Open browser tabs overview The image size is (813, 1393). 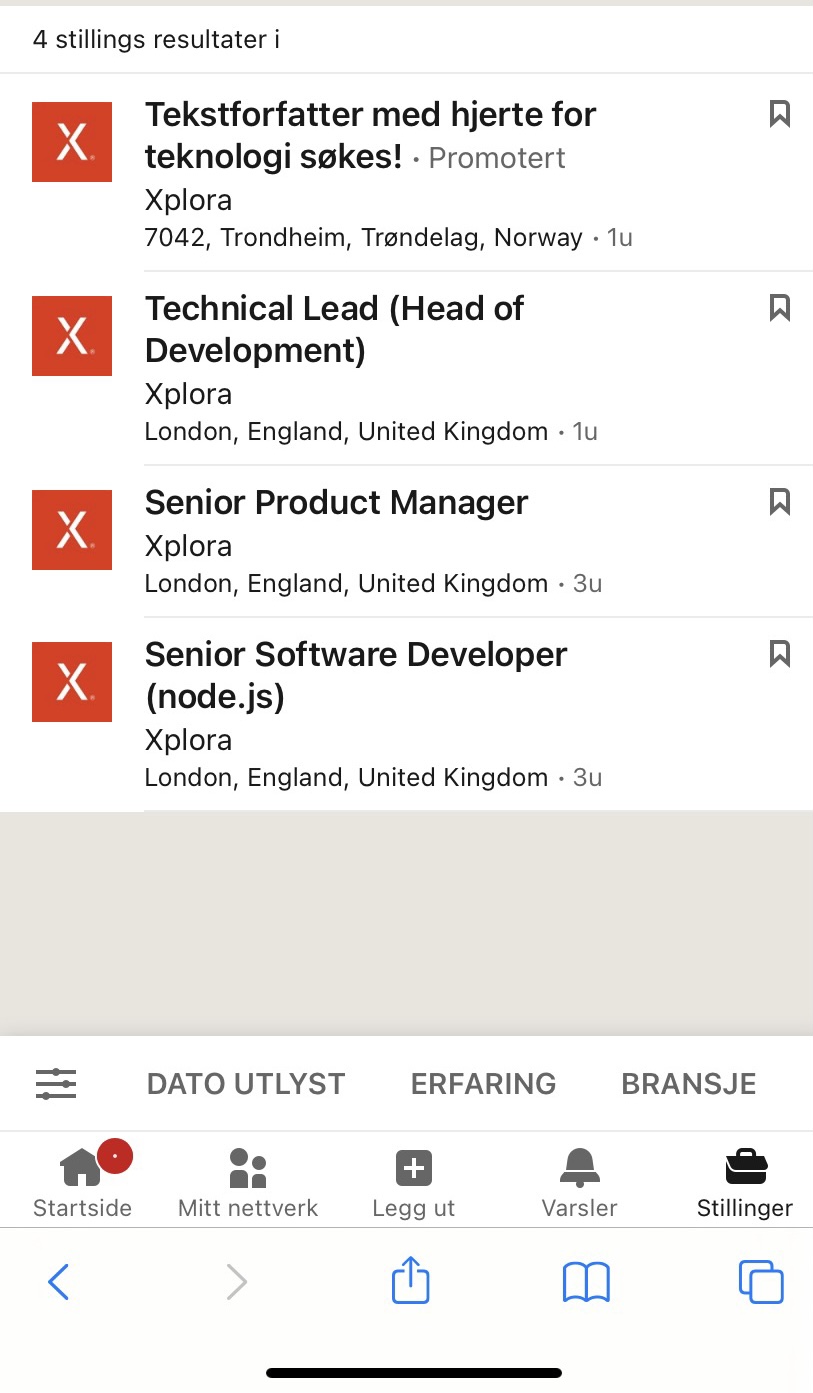click(x=761, y=1281)
